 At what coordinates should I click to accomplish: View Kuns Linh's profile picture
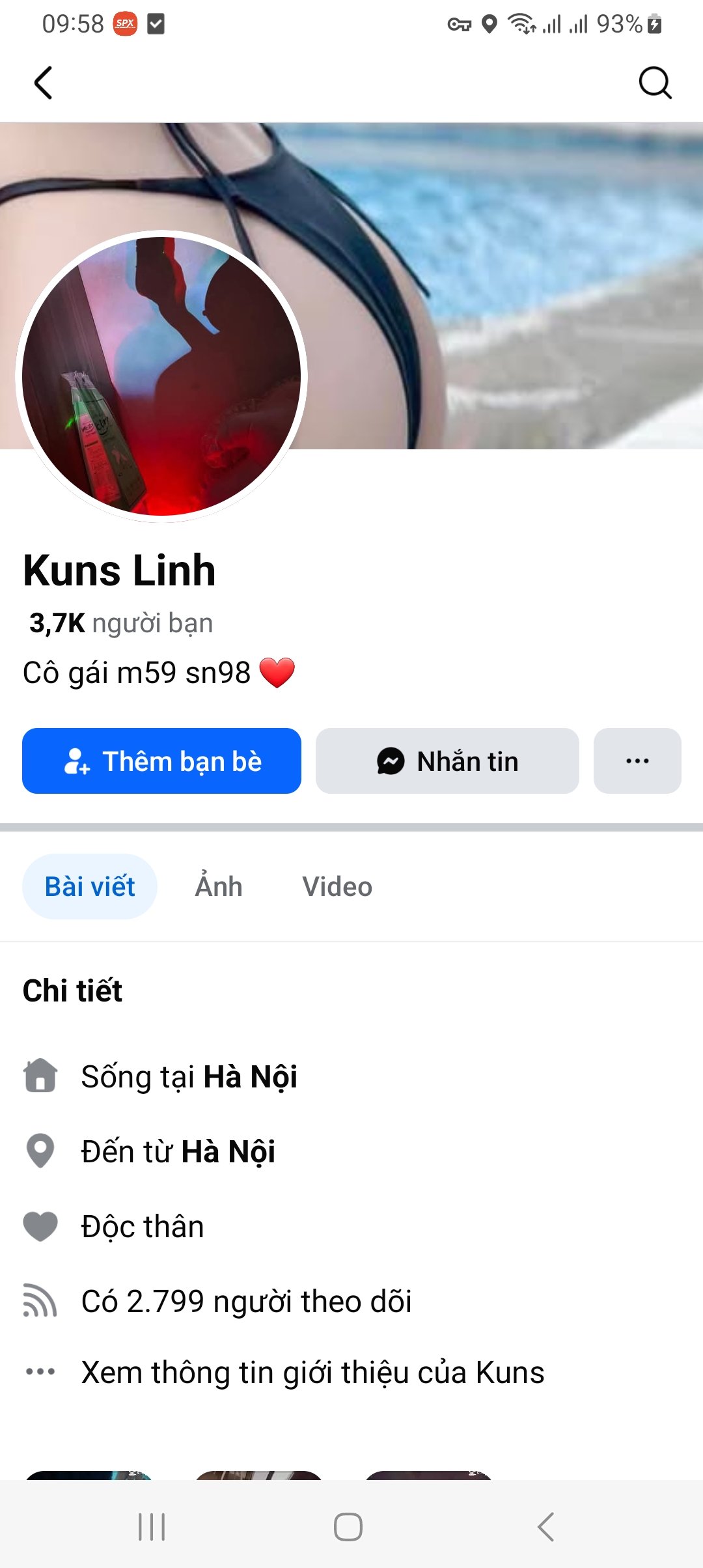click(x=161, y=376)
